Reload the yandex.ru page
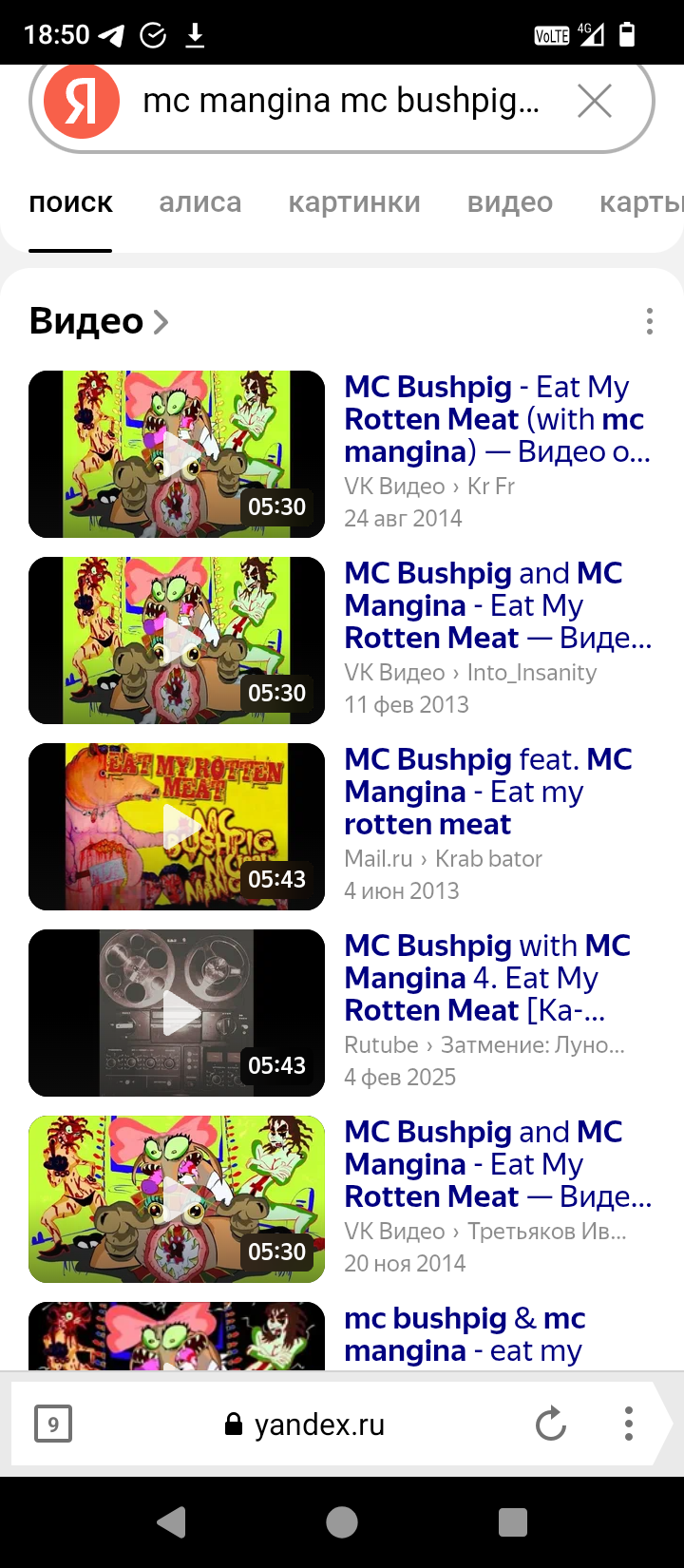Image resolution: width=684 pixels, height=1568 pixels. [x=551, y=1424]
